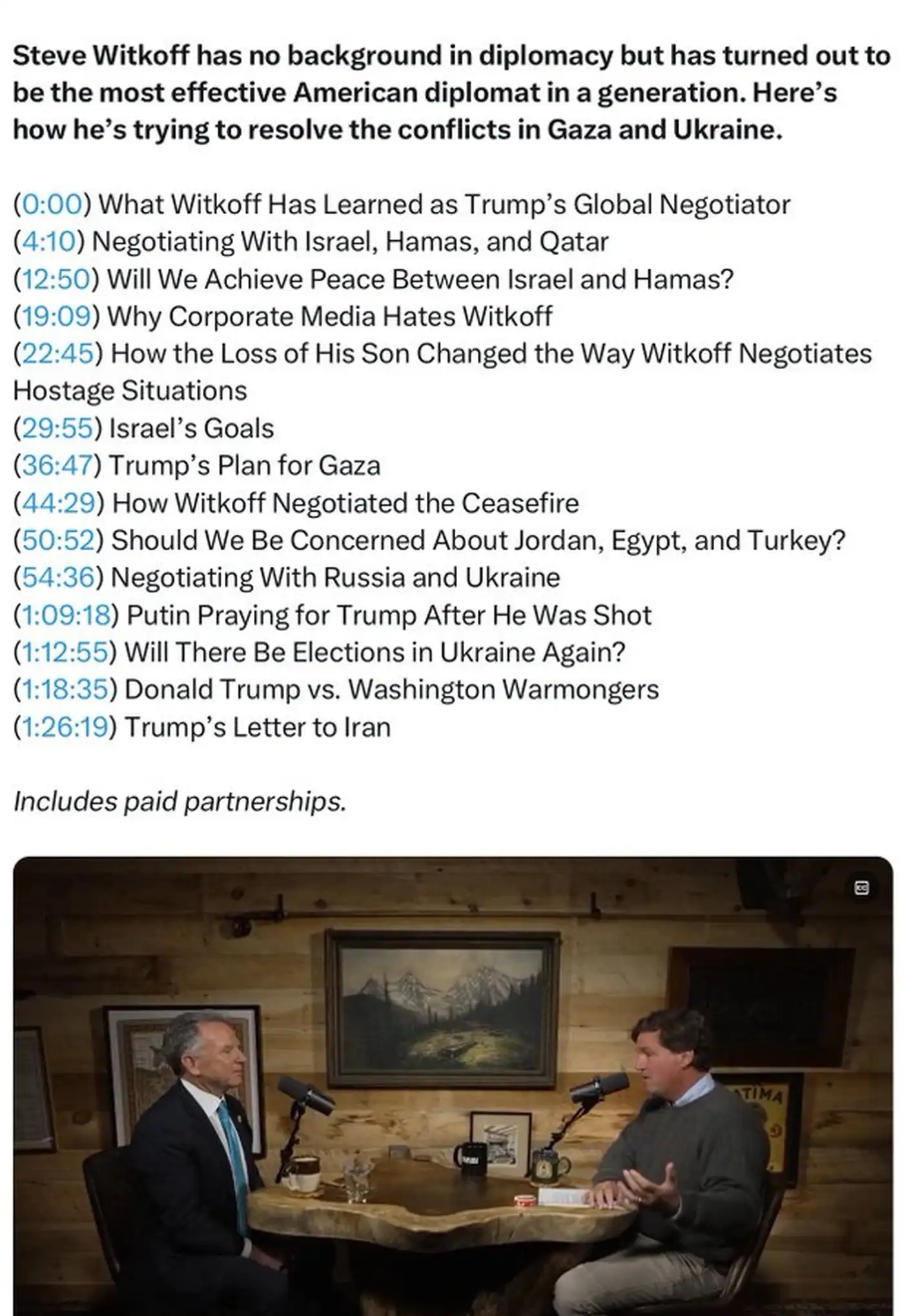904x1316 pixels.
Task: Tap the 50:52 timestamp link
Action: 57,541
